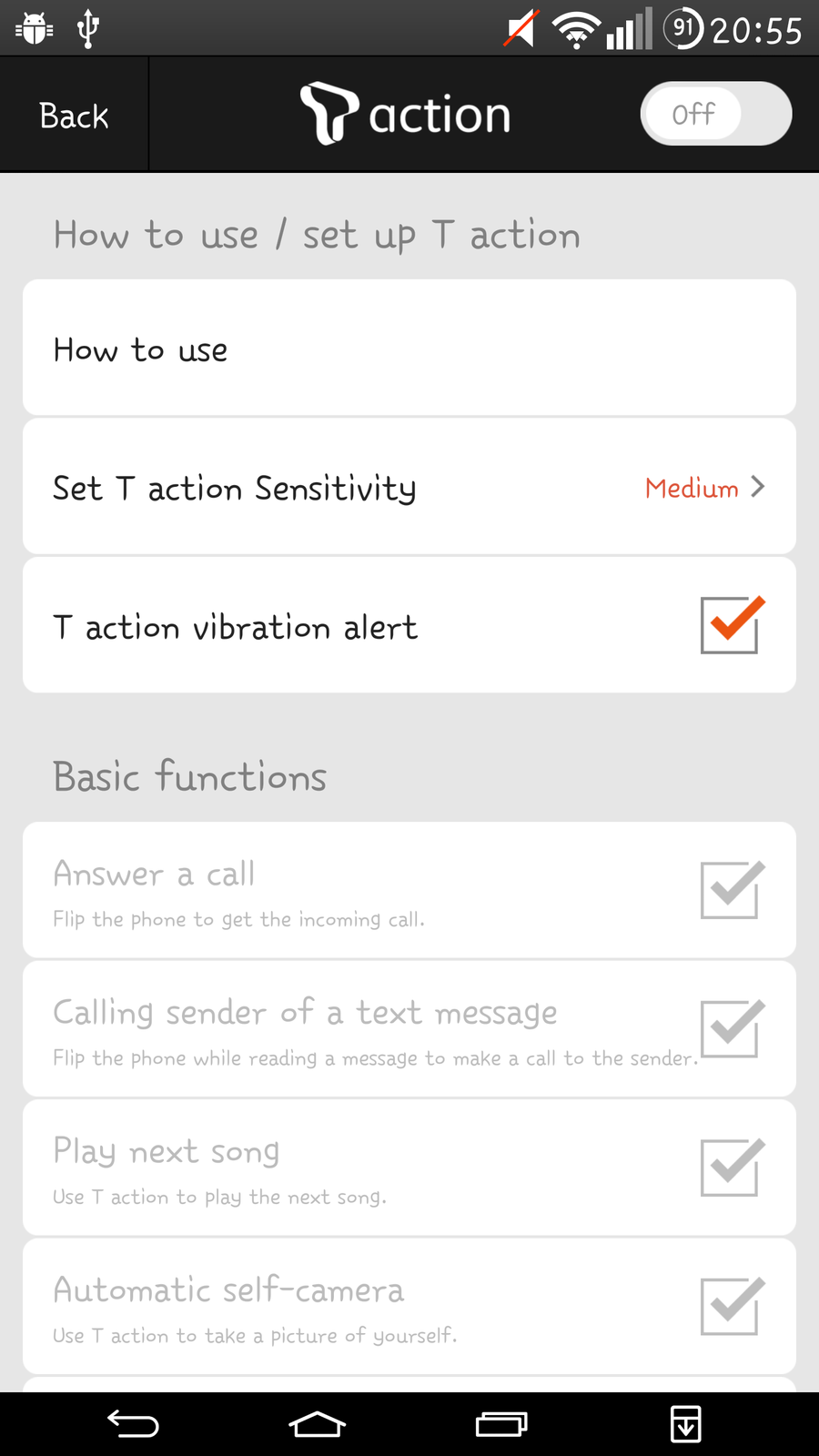This screenshot has height=1456, width=819.
Task: Go to the system home screen
Action: pos(317,1424)
